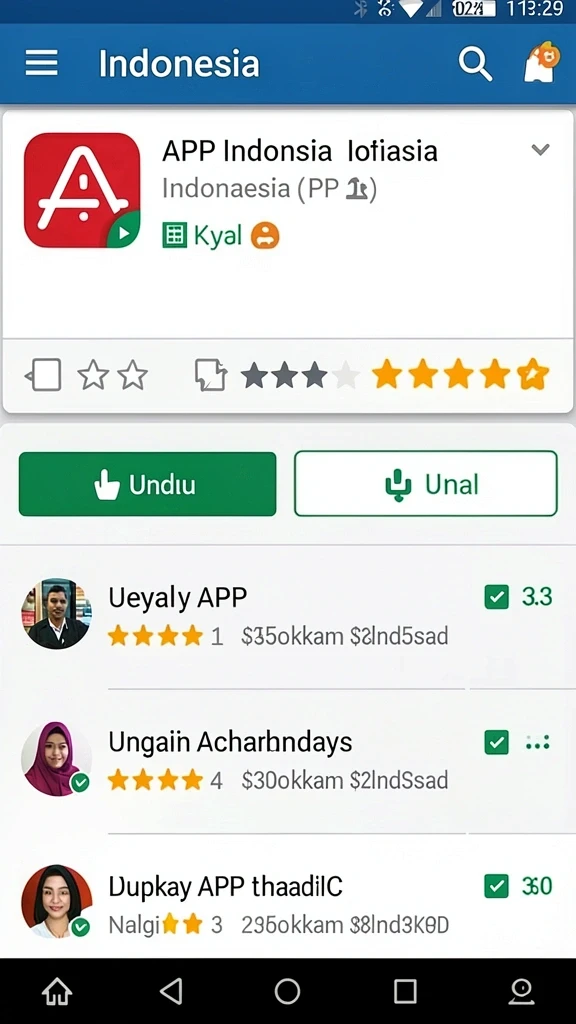
Task: Open the Ungain Acharbndays row
Action: [x=288, y=760]
